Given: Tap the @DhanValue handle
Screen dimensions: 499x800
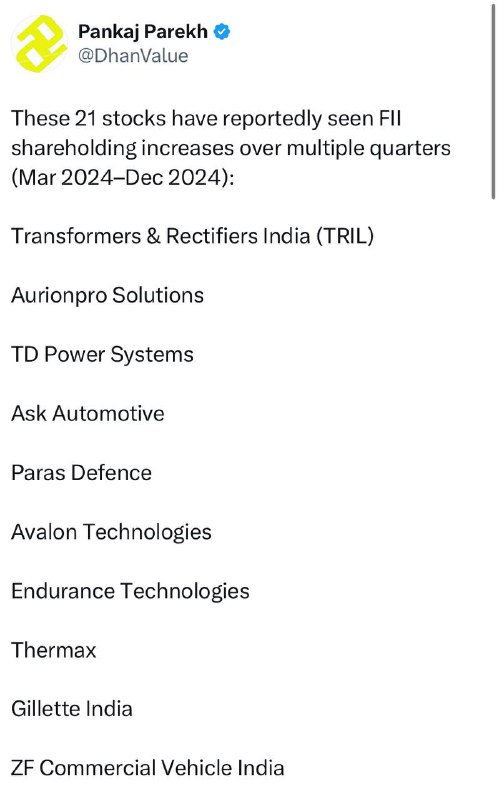Looking at the screenshot, I should [x=133, y=56].
